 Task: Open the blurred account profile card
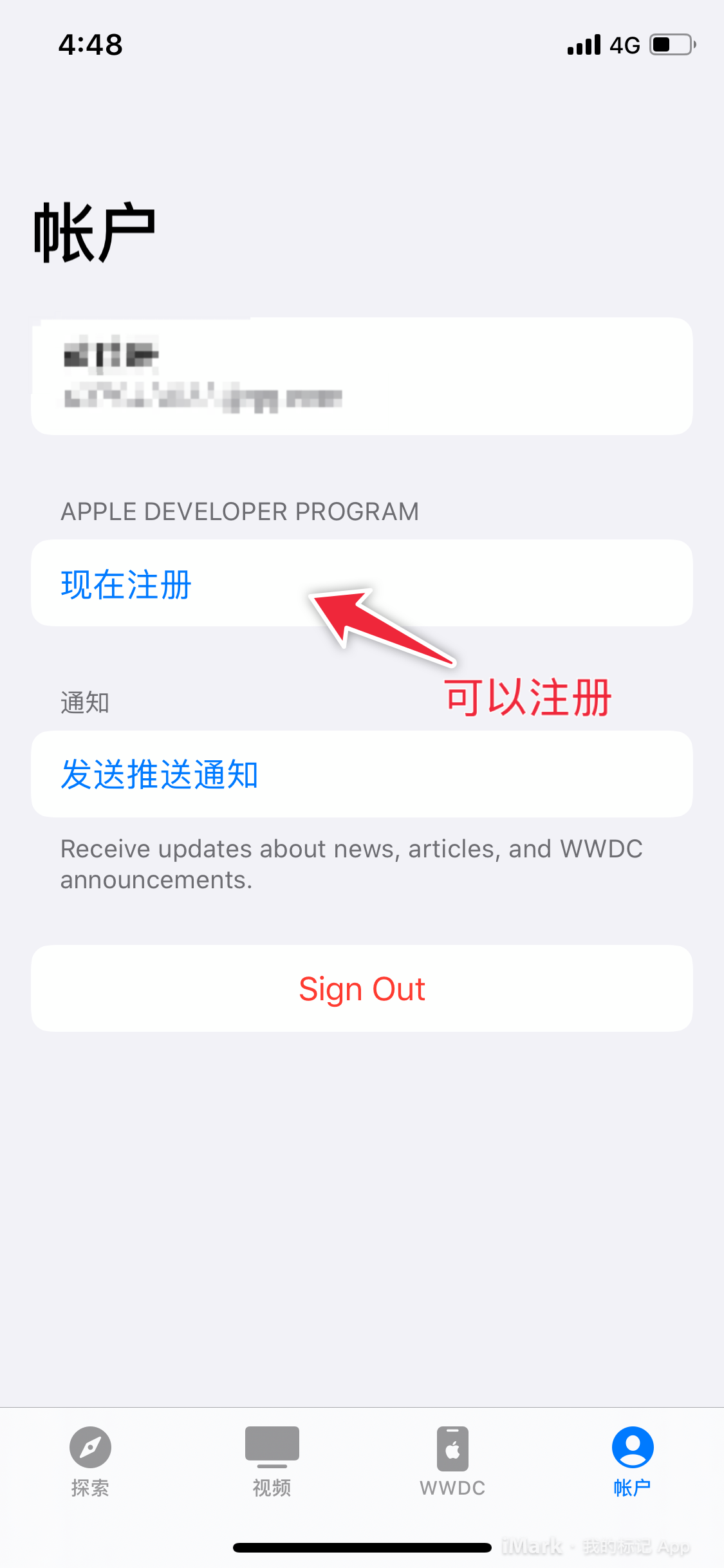(x=362, y=377)
